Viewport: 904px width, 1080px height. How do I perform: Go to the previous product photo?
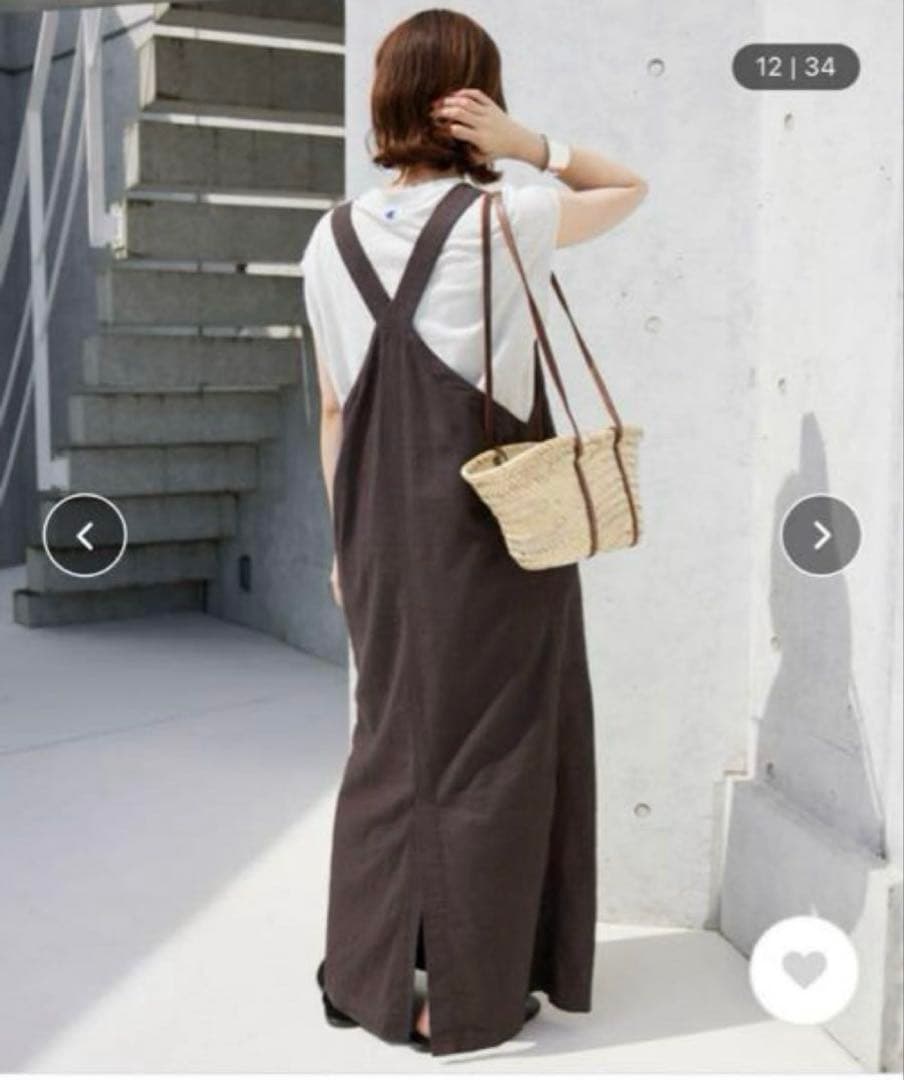point(85,535)
